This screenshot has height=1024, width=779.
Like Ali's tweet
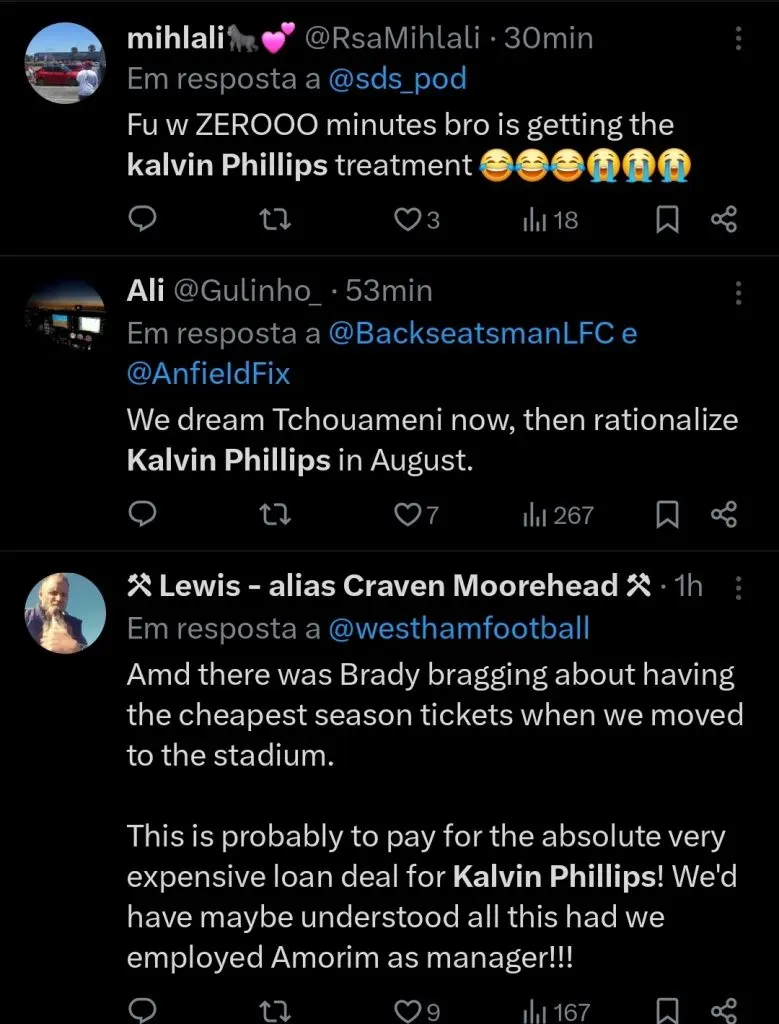click(406, 514)
